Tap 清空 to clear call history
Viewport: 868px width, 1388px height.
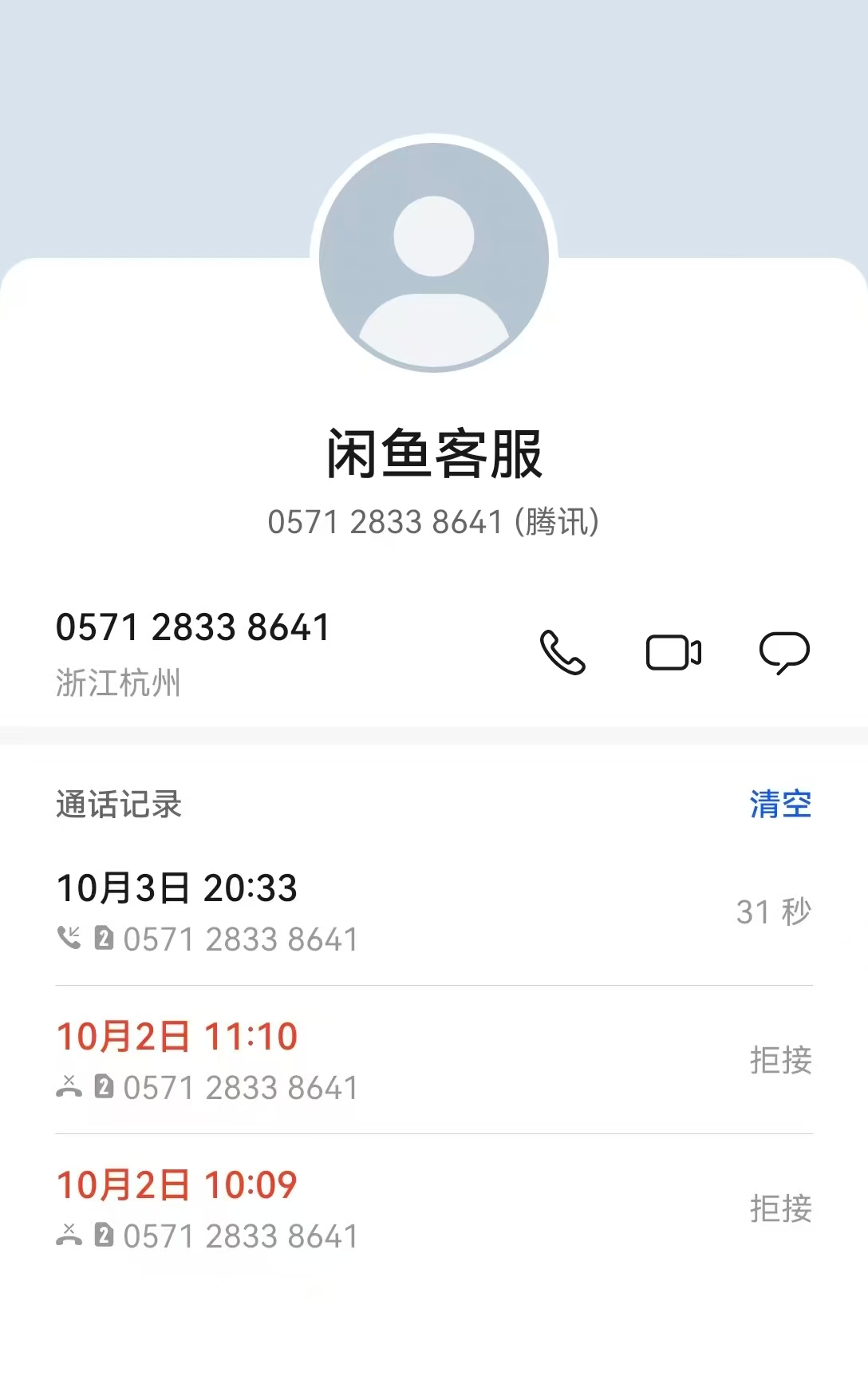(x=779, y=804)
